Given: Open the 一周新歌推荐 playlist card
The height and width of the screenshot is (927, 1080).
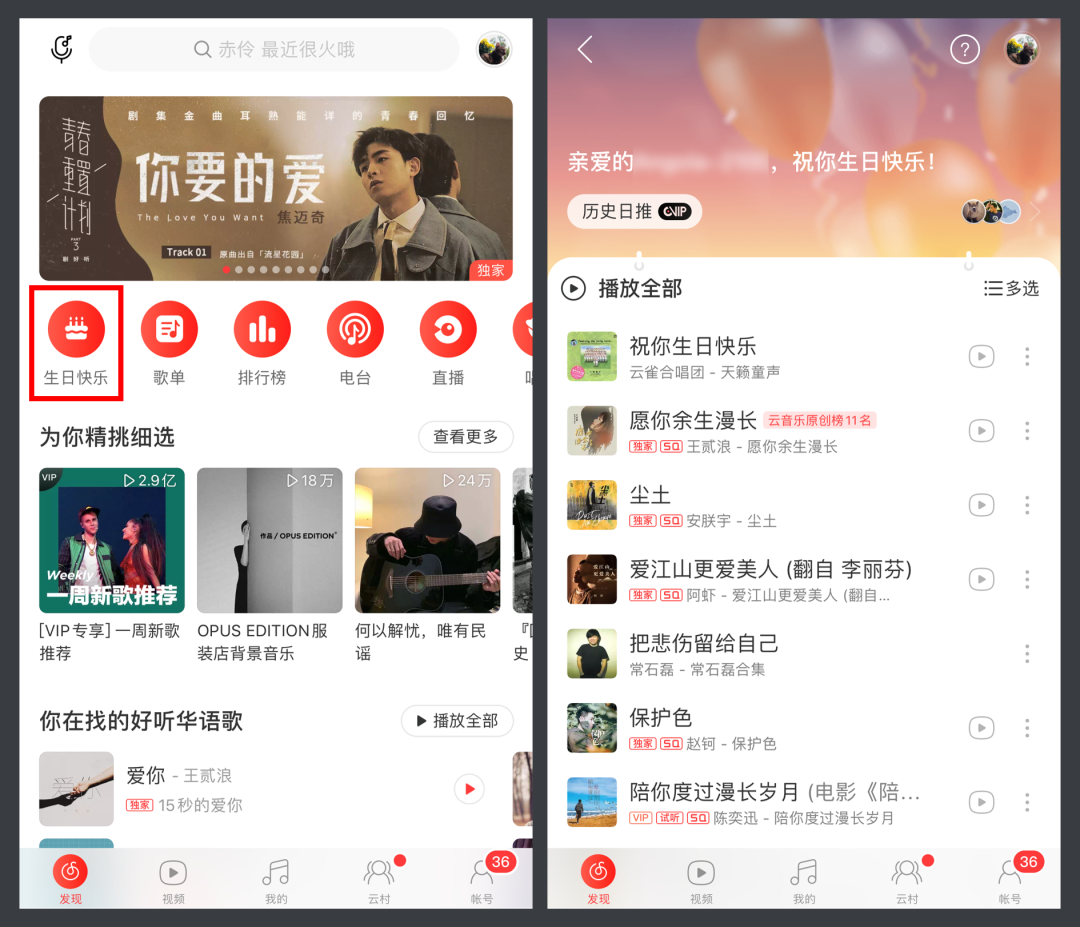Looking at the screenshot, I should (x=112, y=540).
